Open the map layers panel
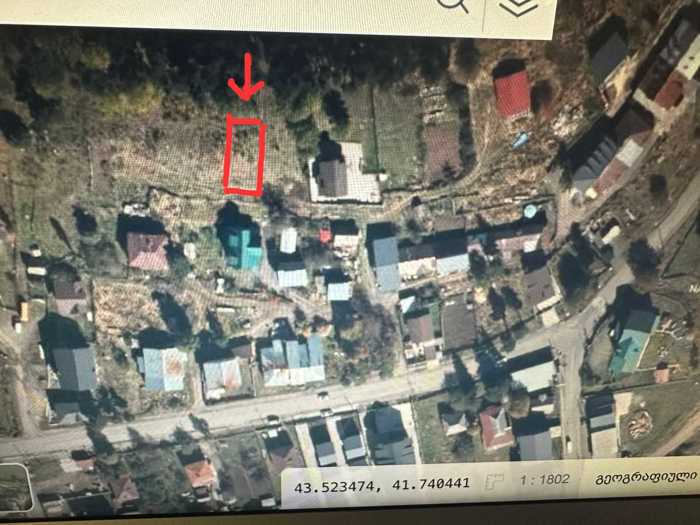 click(517, 7)
